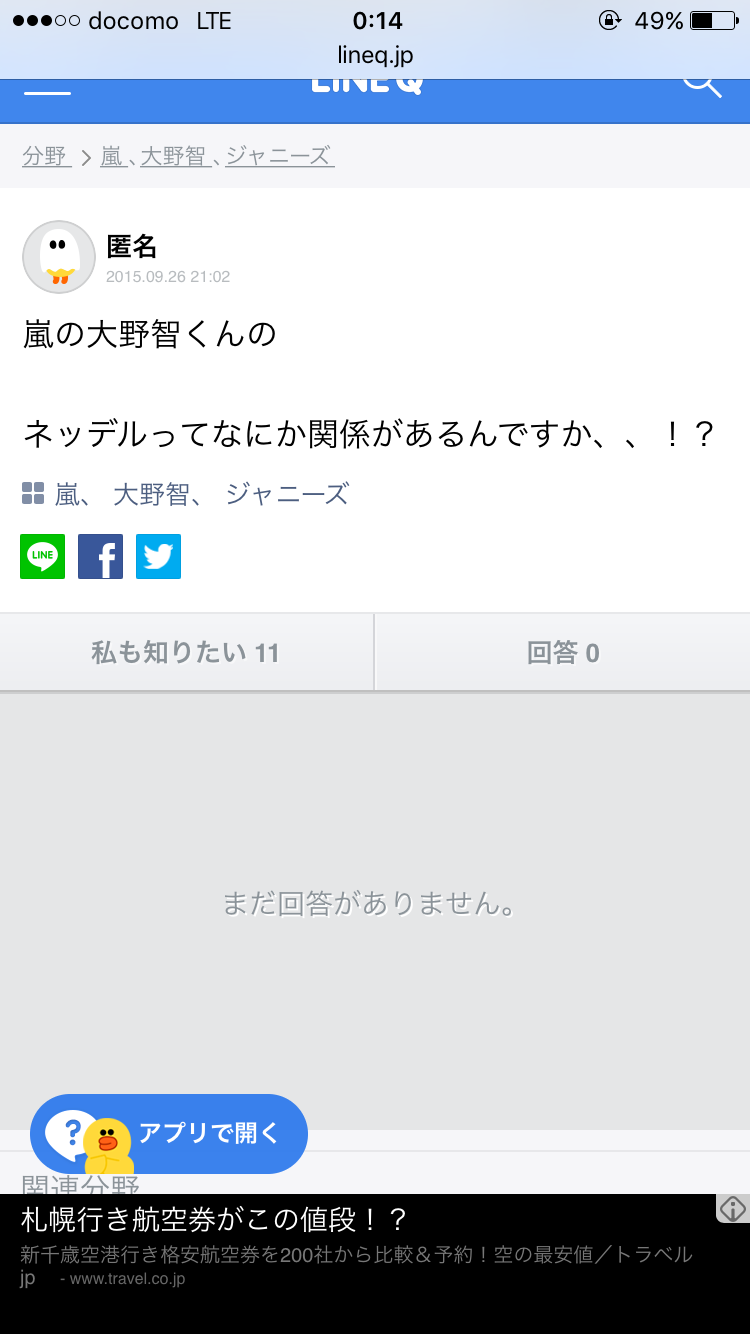Image resolution: width=750 pixels, height=1334 pixels.
Task: Share this question on LINE
Action: click(x=43, y=557)
